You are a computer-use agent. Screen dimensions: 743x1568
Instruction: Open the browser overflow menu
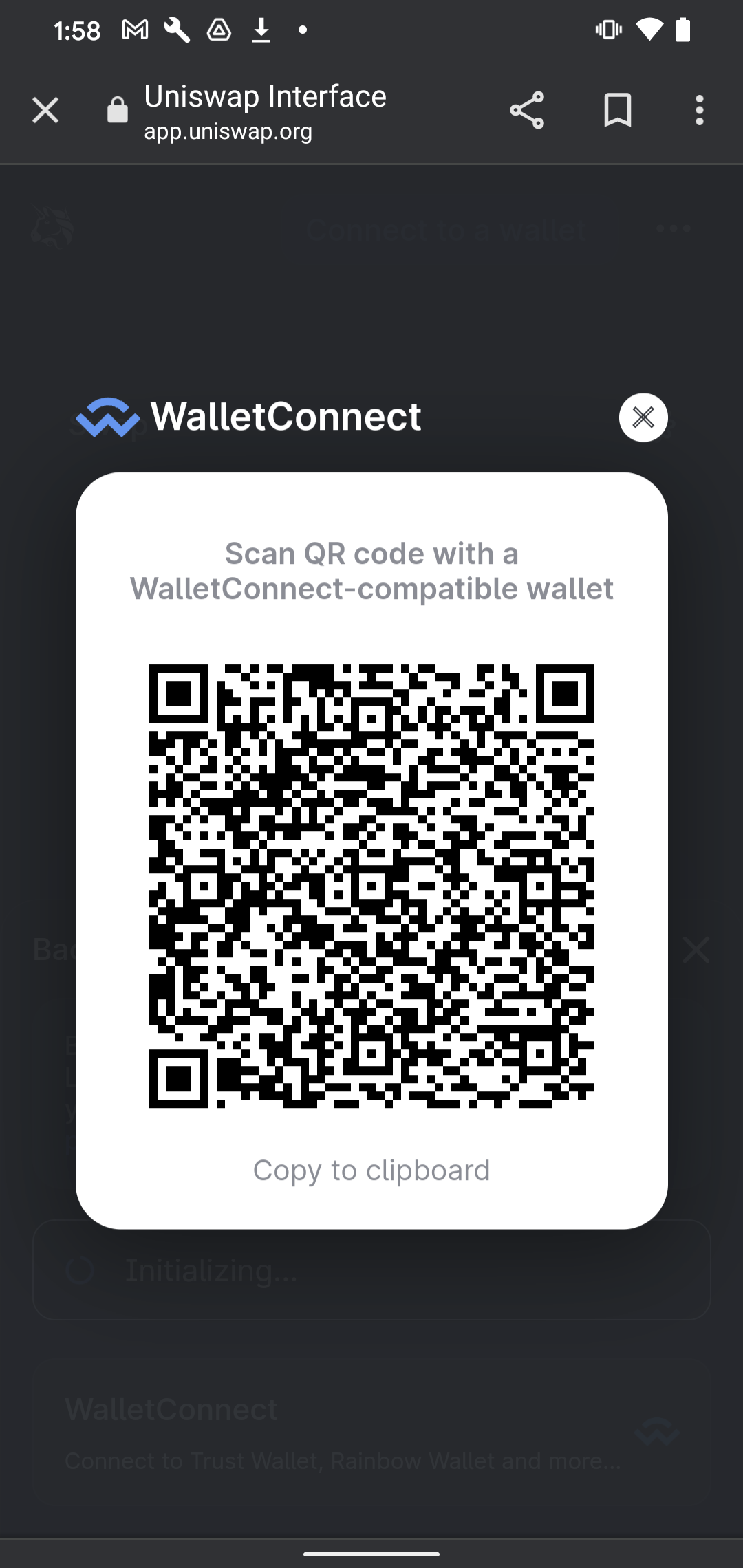(699, 110)
